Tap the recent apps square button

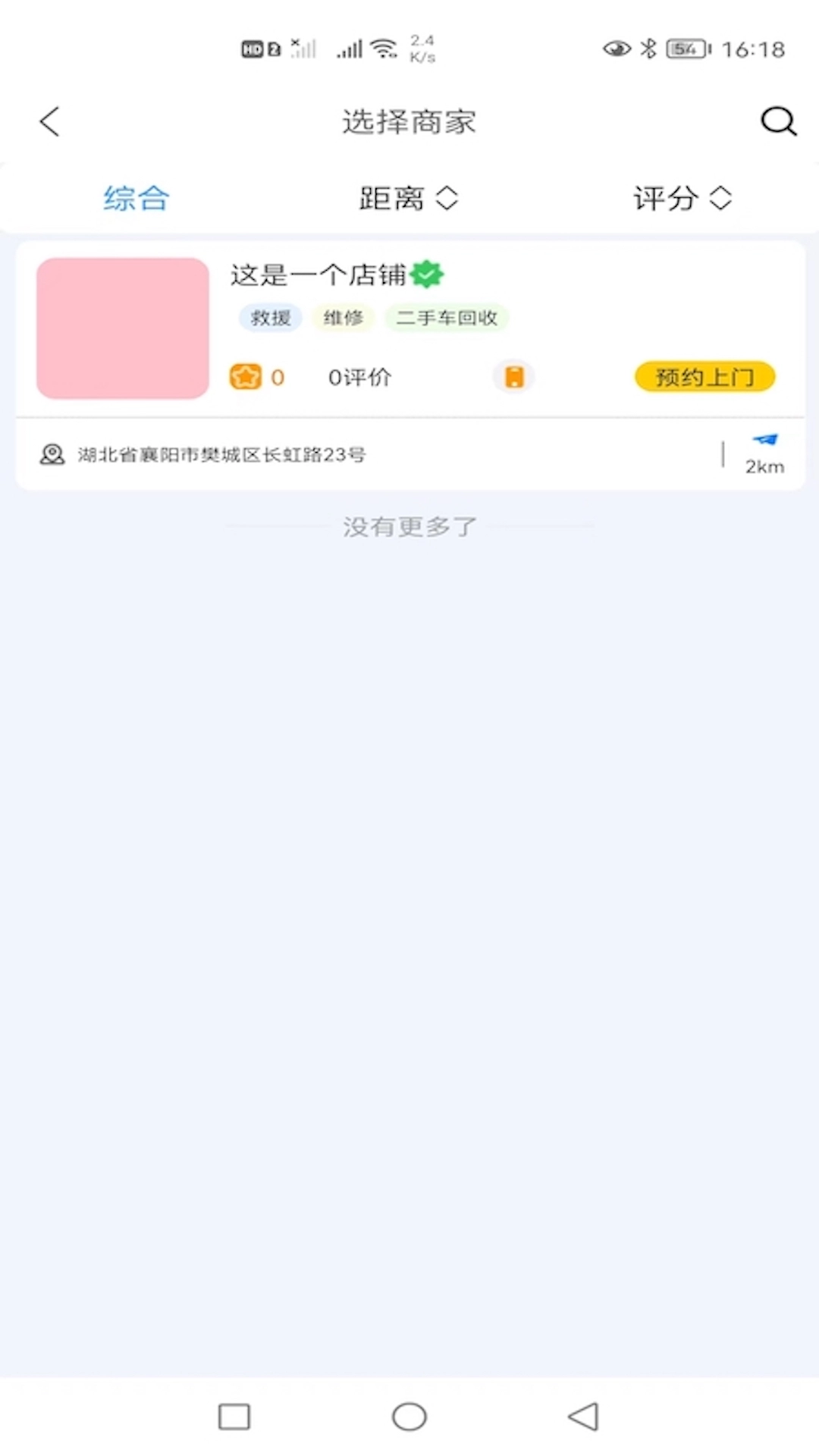pos(234,1417)
